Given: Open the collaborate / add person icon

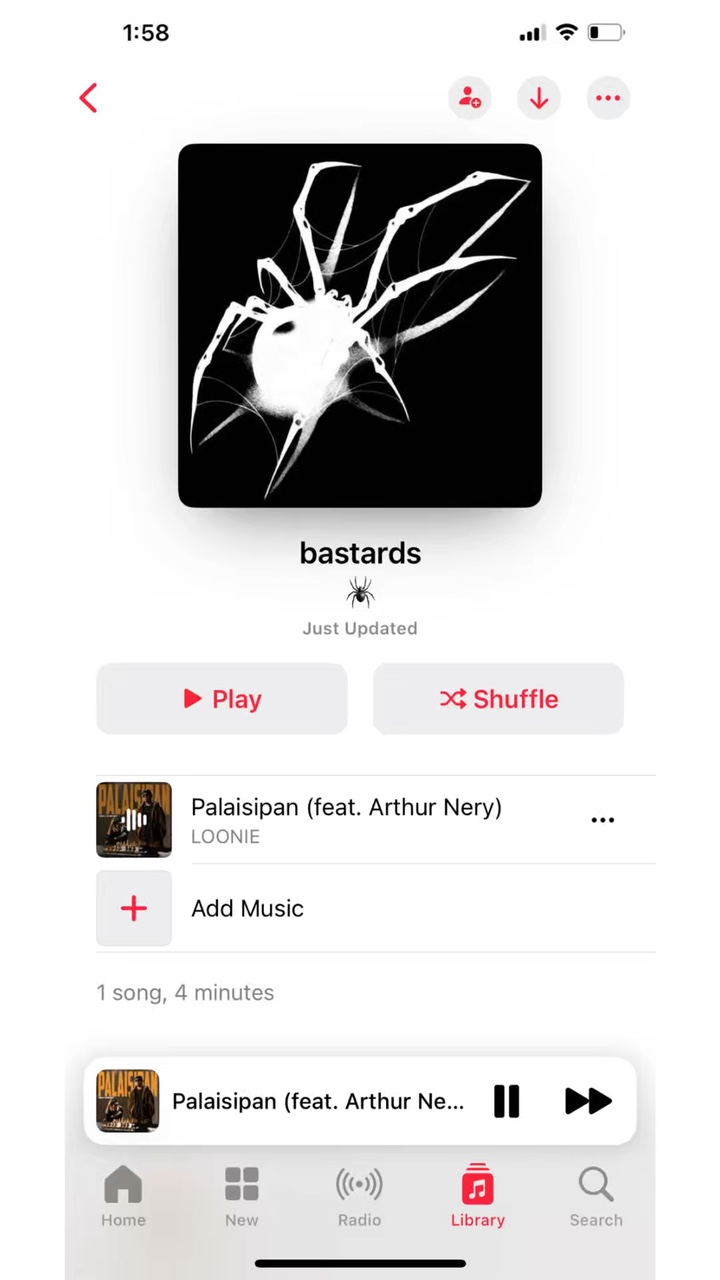Looking at the screenshot, I should coord(469,98).
